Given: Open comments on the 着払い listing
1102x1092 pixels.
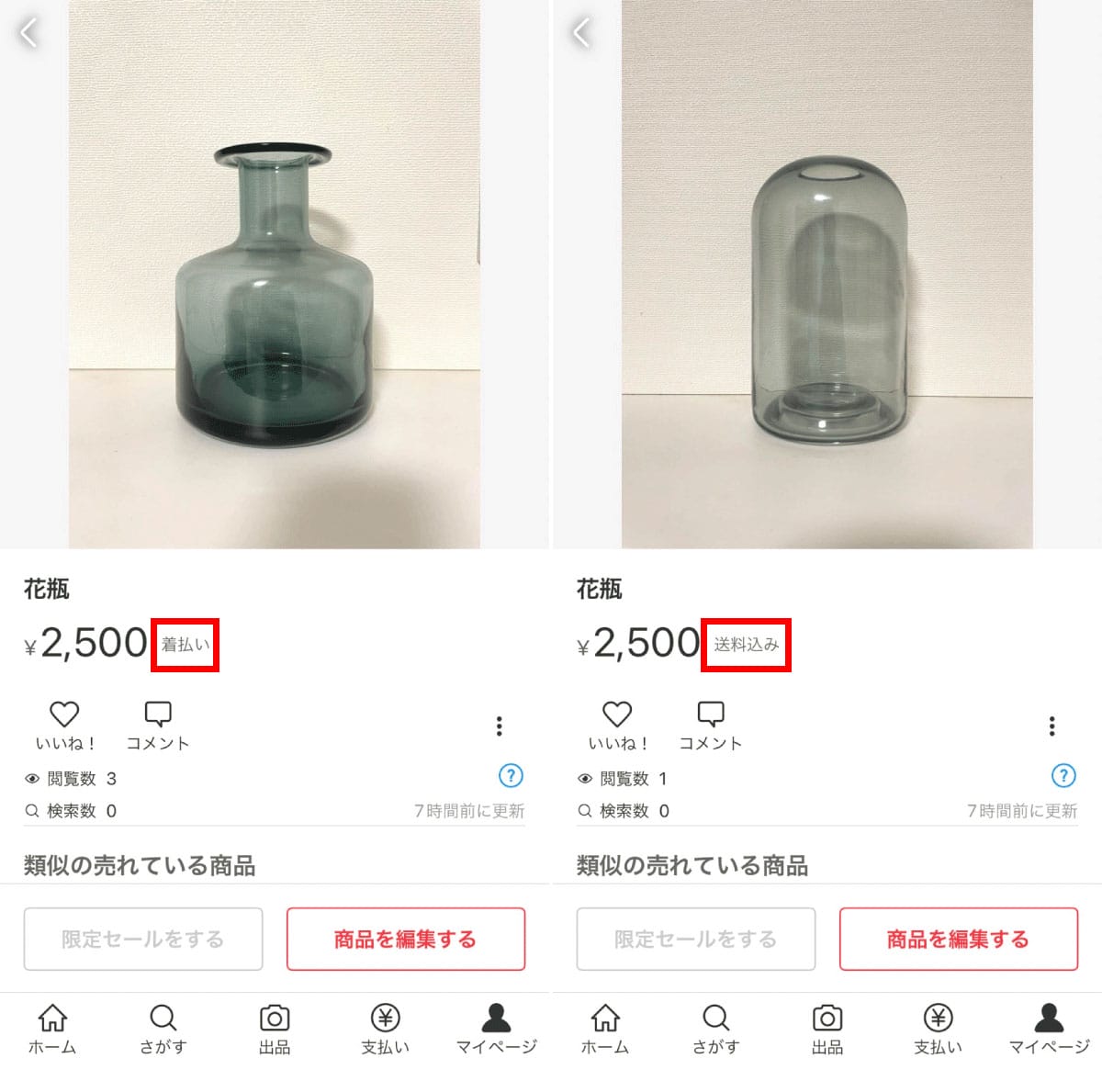Looking at the screenshot, I should click(x=158, y=725).
